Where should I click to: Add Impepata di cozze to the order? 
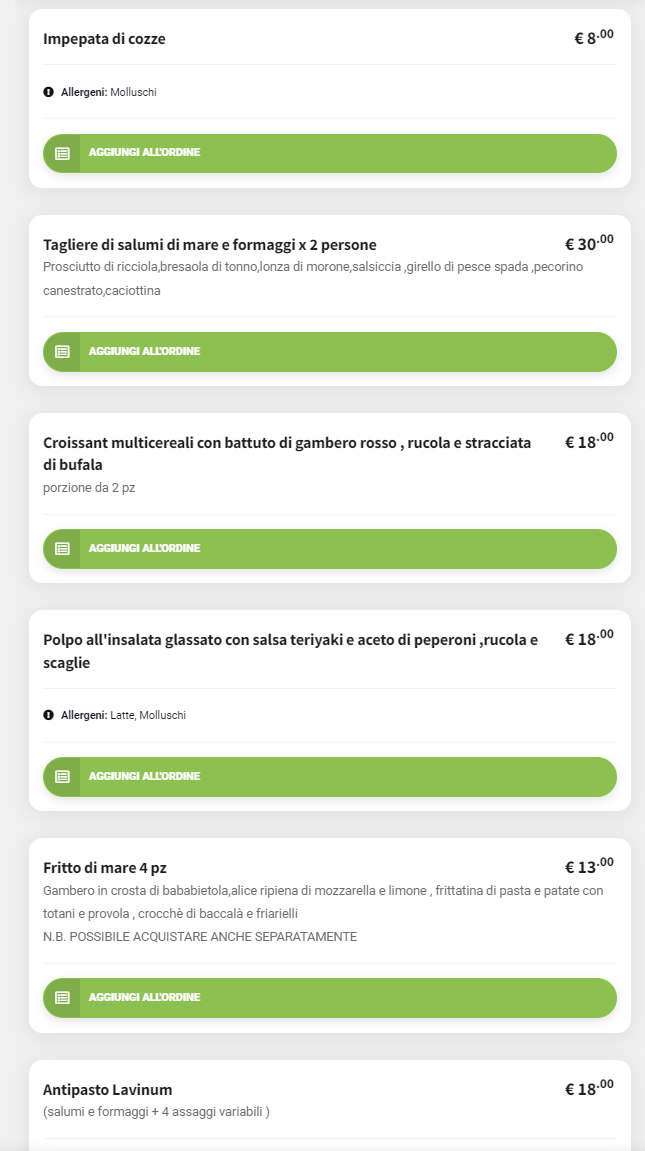pos(329,153)
